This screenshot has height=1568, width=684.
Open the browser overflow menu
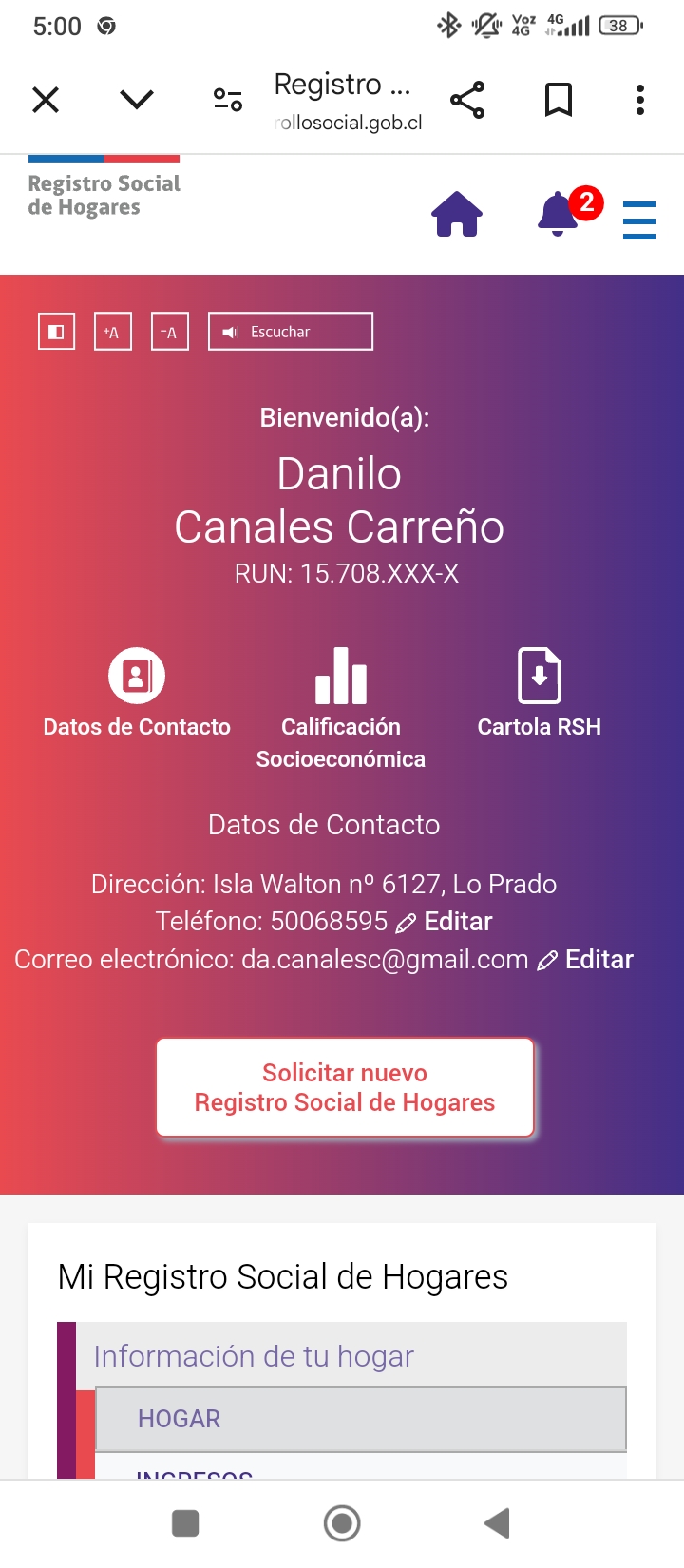640,100
